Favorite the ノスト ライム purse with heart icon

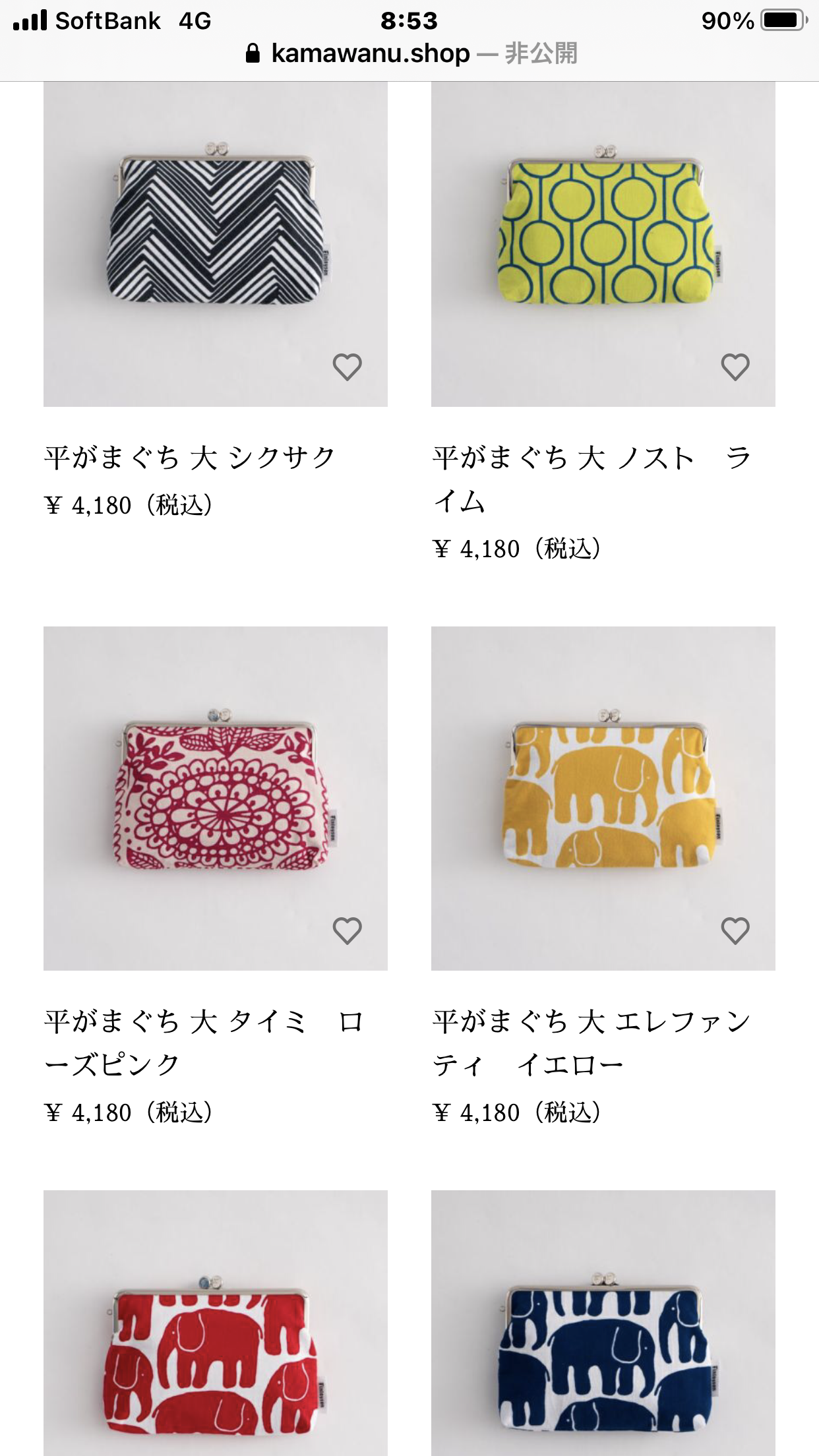click(735, 367)
